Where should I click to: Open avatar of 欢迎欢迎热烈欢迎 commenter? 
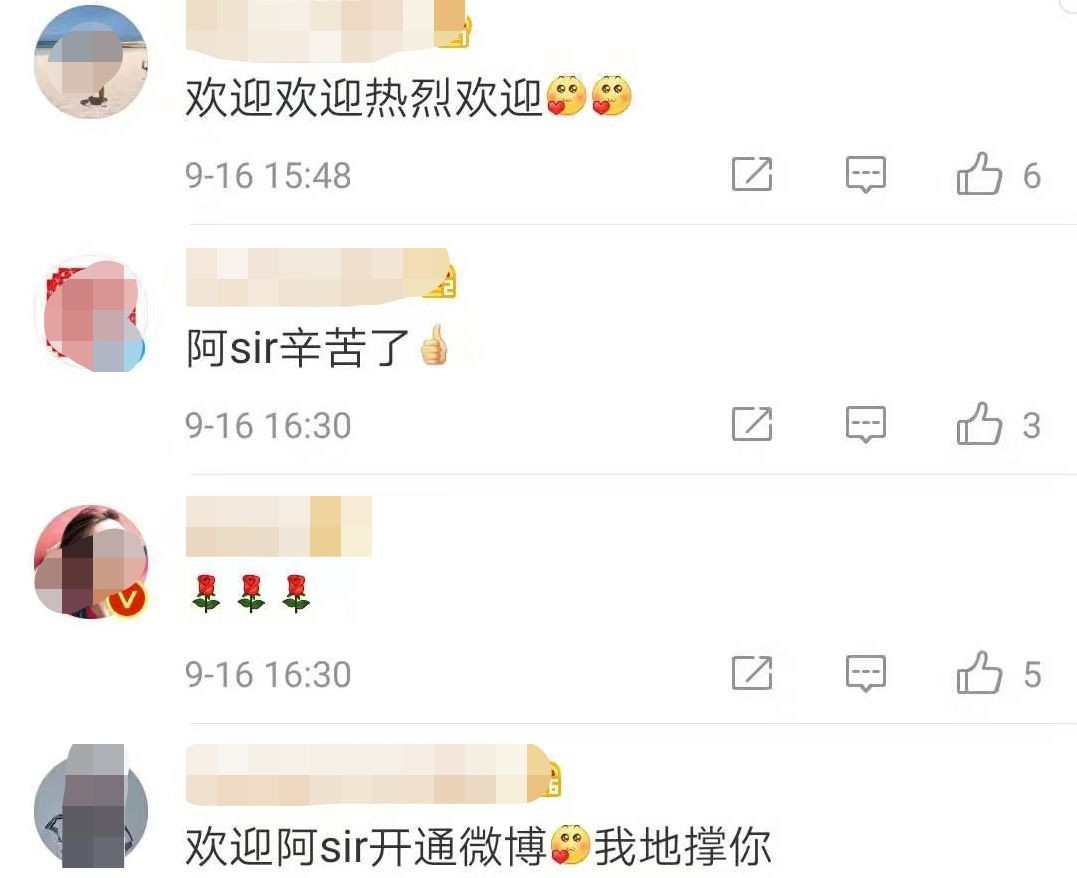click(91, 62)
